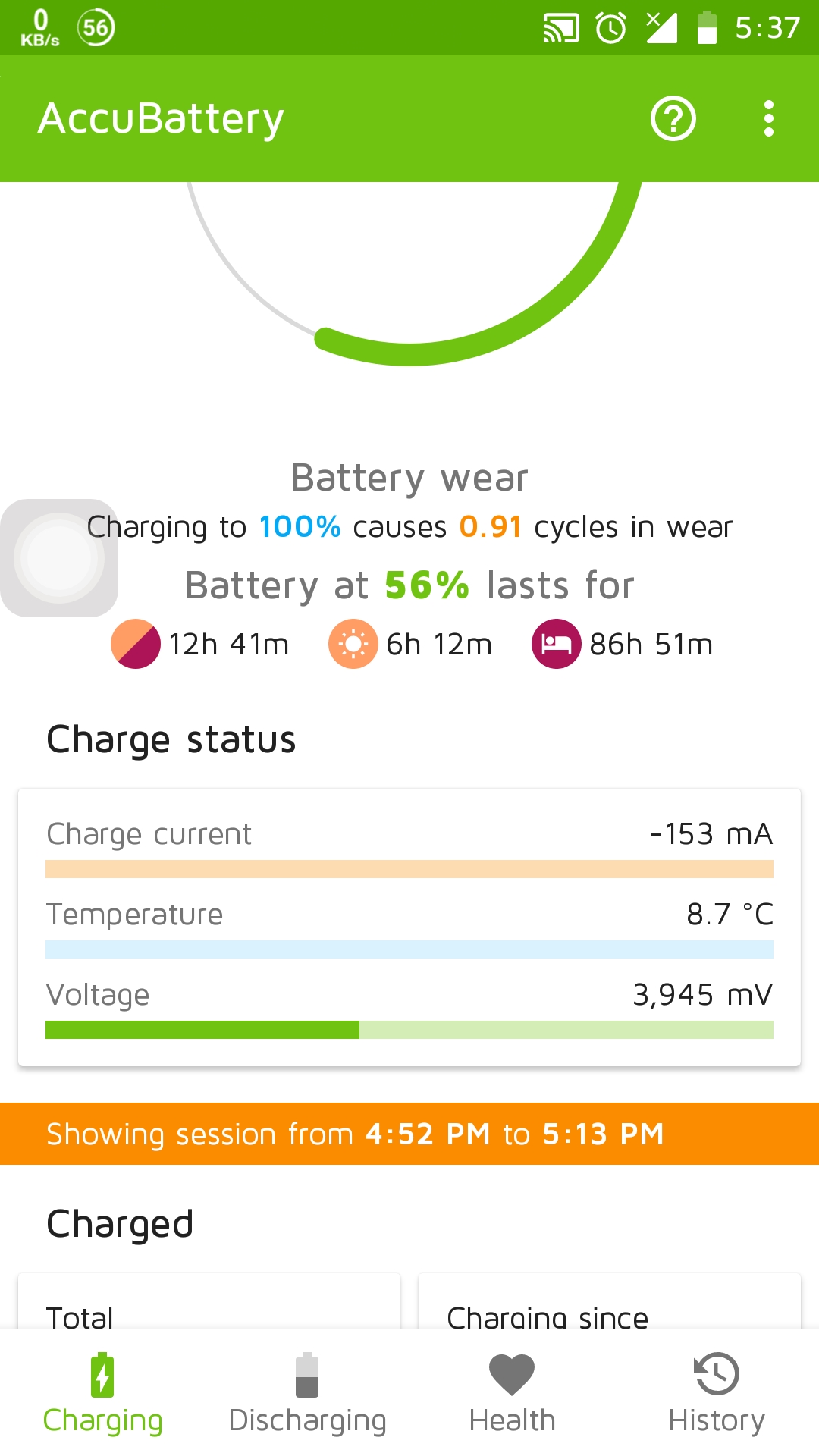
Task: View the History tab
Action: coord(716,1394)
